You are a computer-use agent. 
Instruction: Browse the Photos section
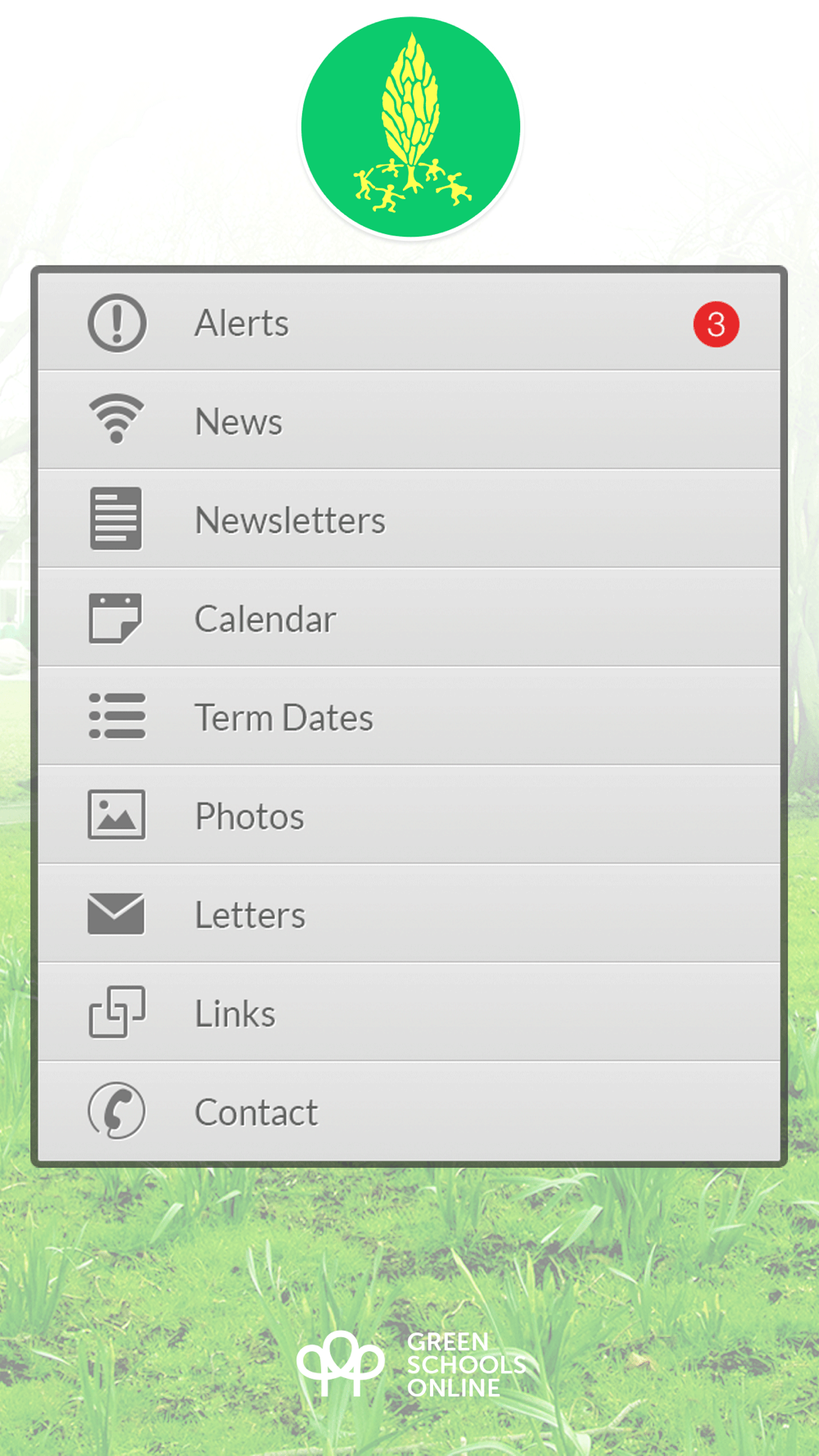[x=409, y=815]
